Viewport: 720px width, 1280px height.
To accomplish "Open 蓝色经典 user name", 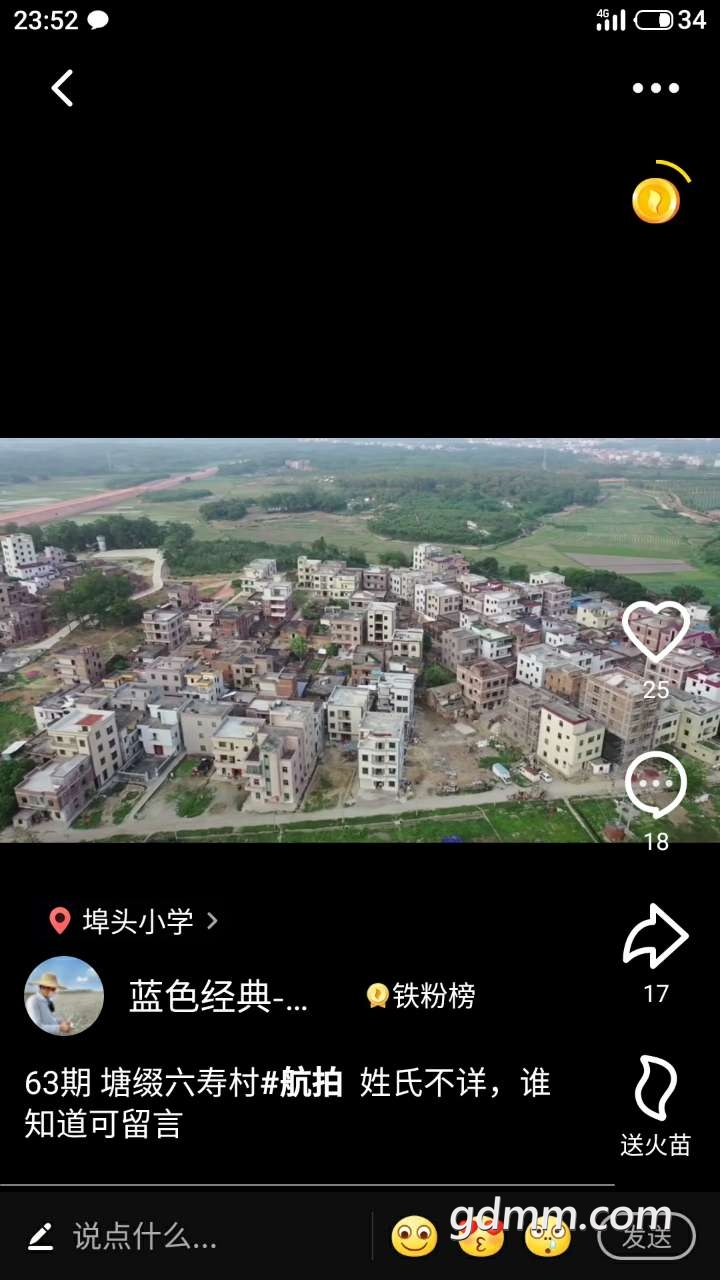I will 218,996.
